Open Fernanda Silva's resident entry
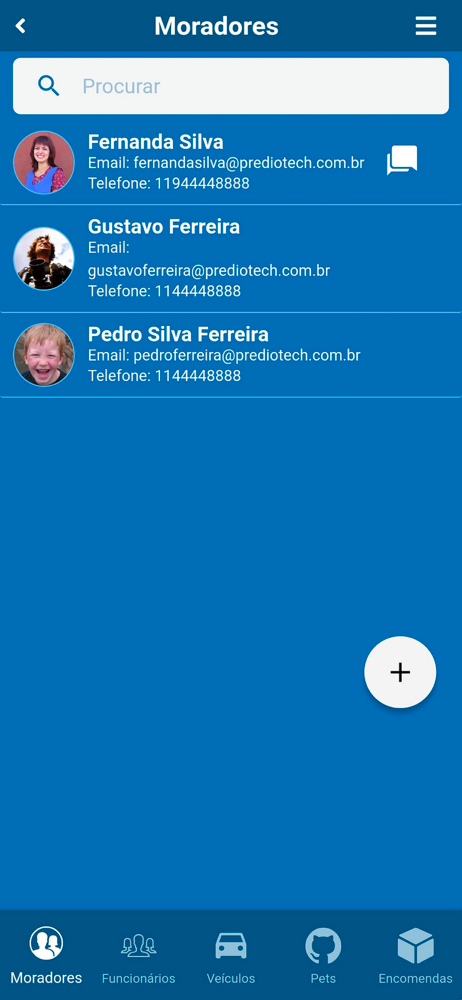 [x=231, y=163]
